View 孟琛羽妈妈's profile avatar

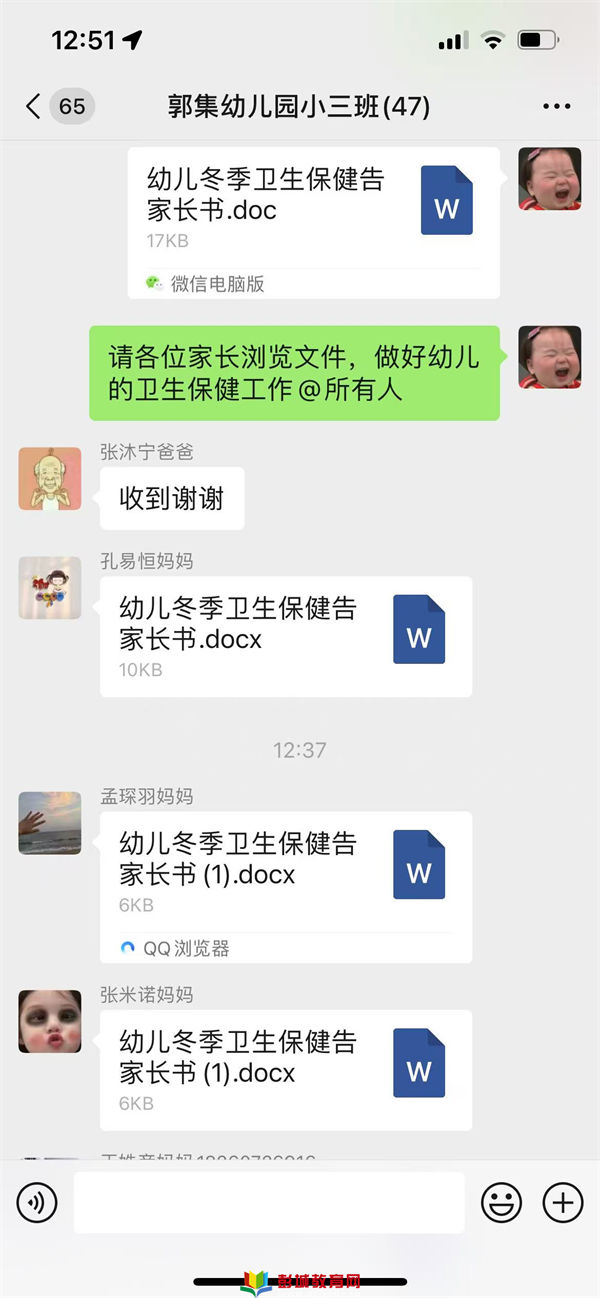tap(50, 822)
